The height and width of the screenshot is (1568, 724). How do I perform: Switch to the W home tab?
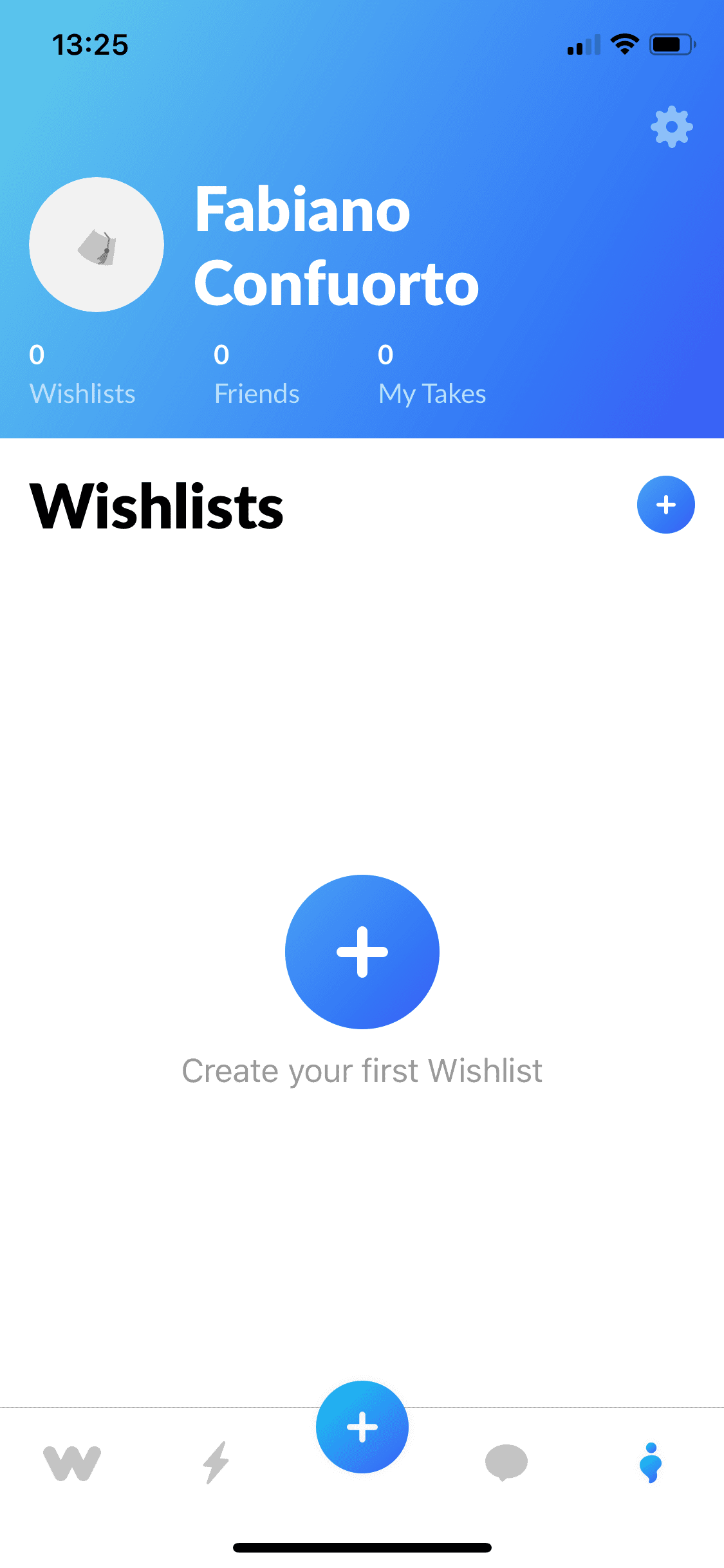click(x=72, y=1463)
